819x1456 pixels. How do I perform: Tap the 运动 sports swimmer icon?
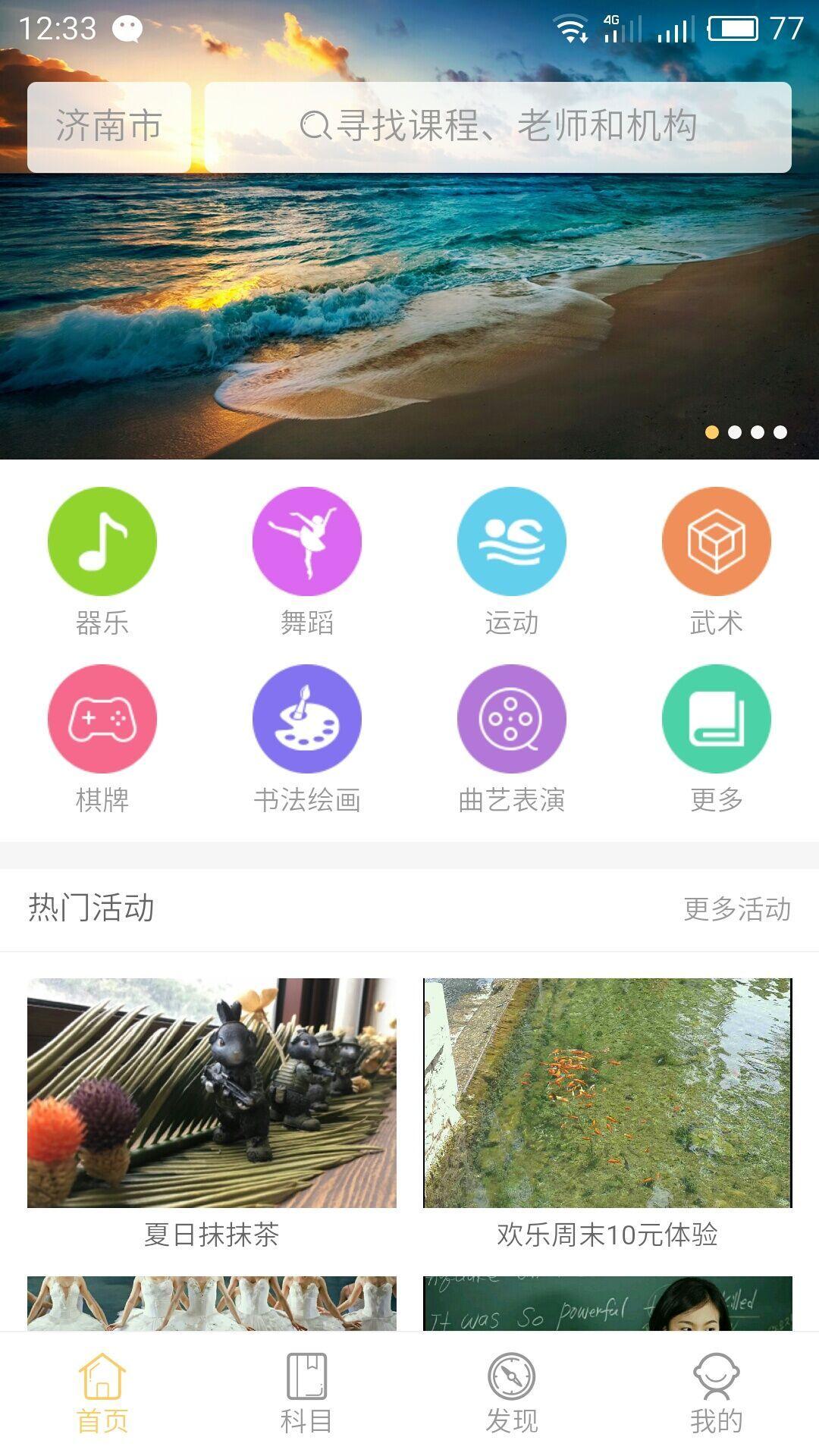point(512,541)
